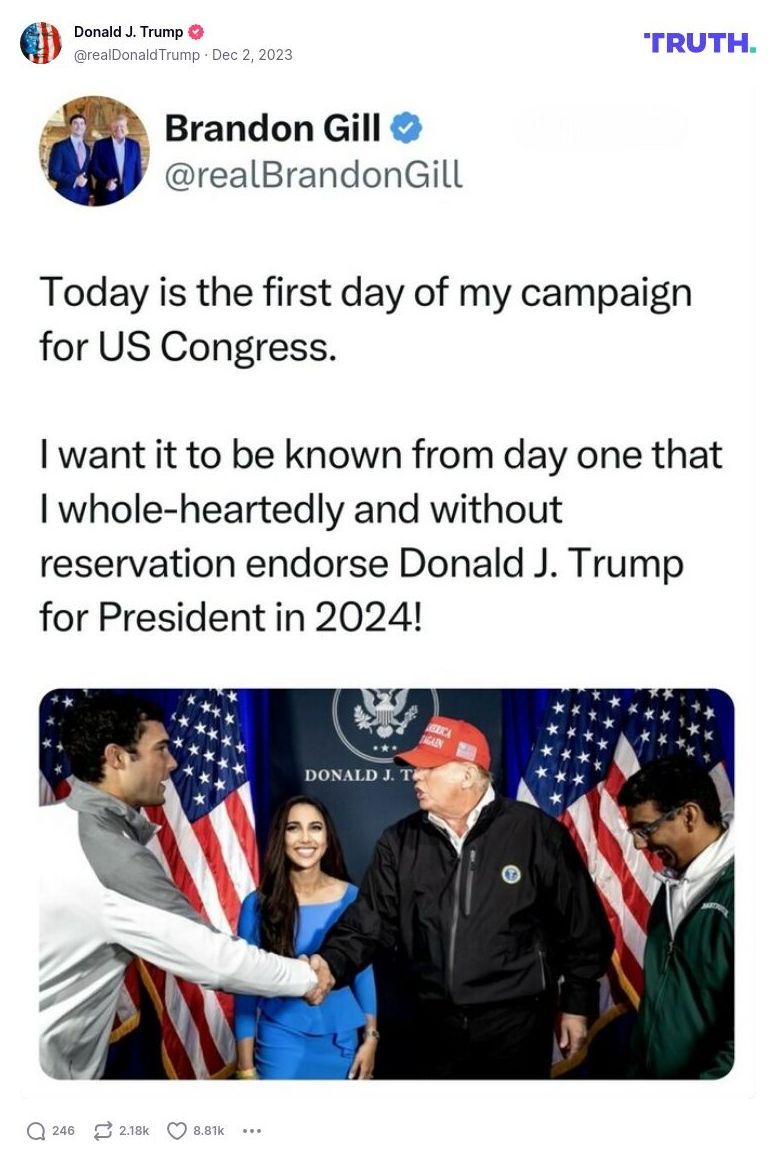The image size is (777, 1161).
Task: Open the Trump handshake campaign photo
Action: click(388, 883)
